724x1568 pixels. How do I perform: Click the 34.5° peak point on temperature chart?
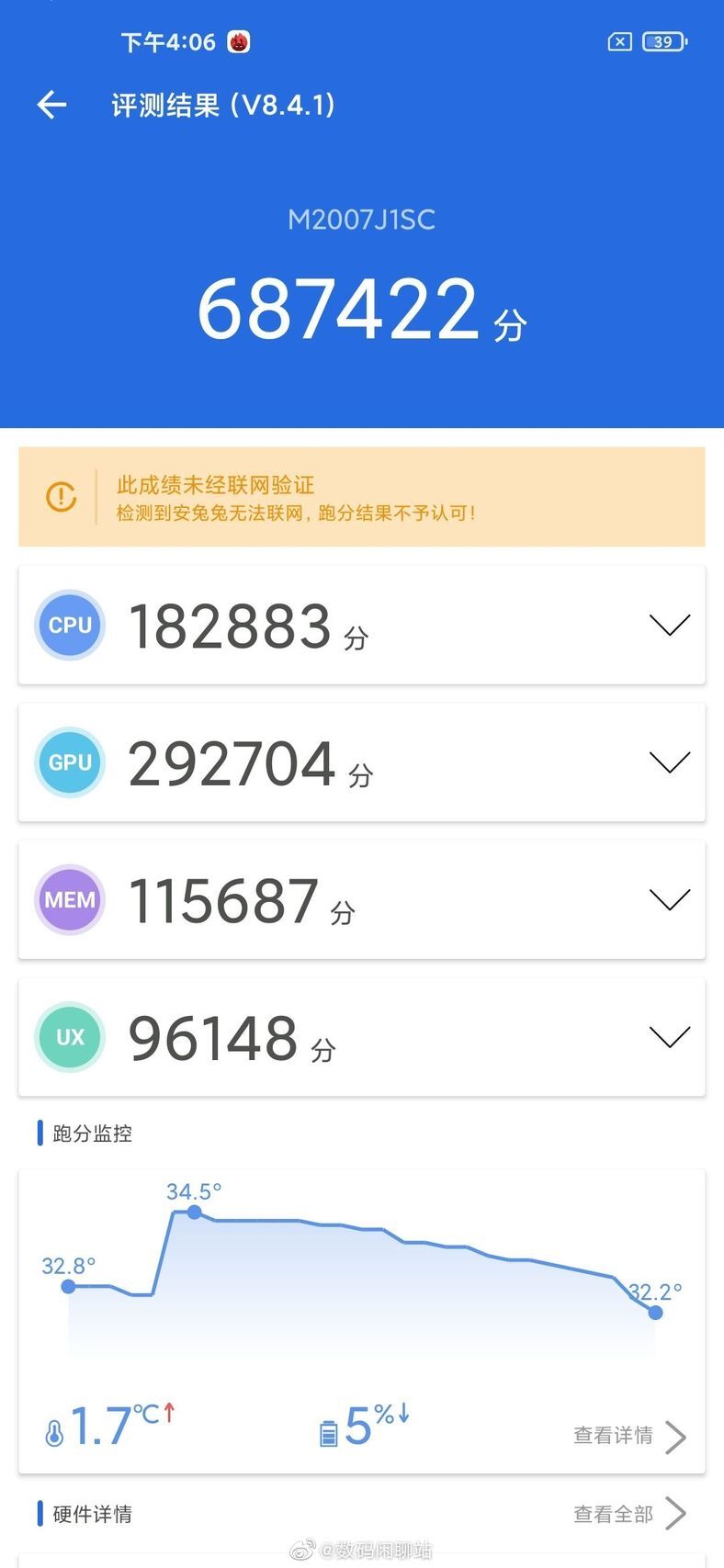tap(195, 1212)
